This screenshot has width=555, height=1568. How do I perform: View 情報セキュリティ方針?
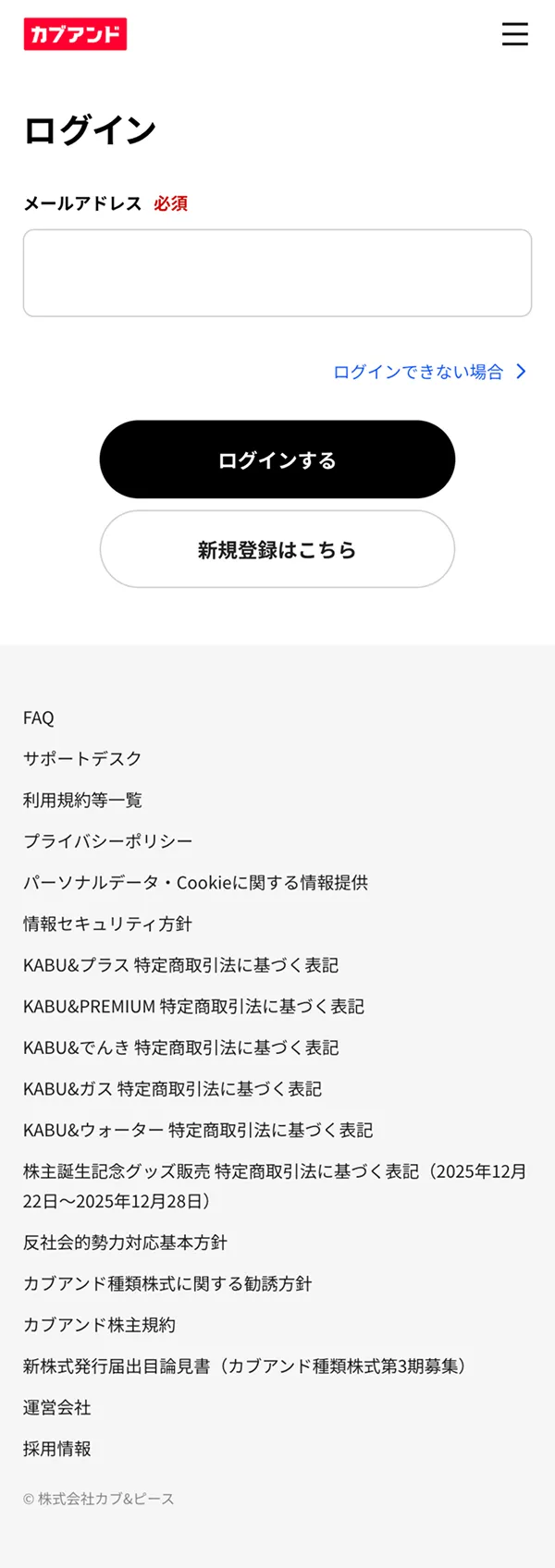click(x=107, y=924)
